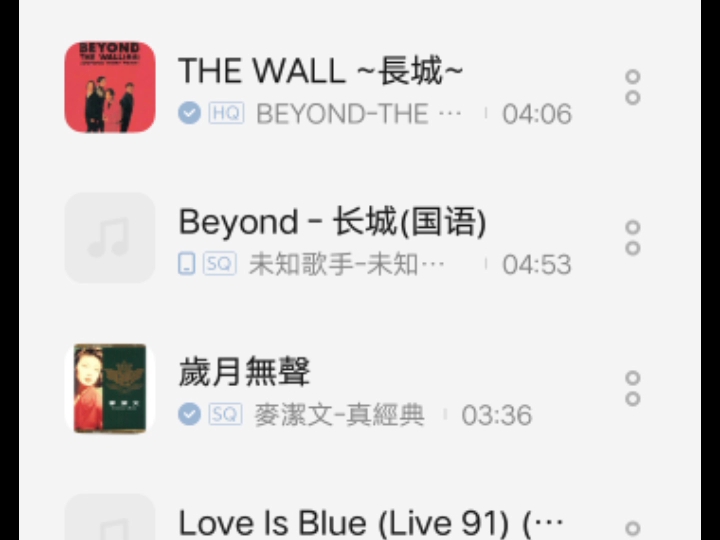Play the song 歲月無聲
Image resolution: width=720 pixels, height=540 pixels.
pyautogui.click(x=245, y=372)
